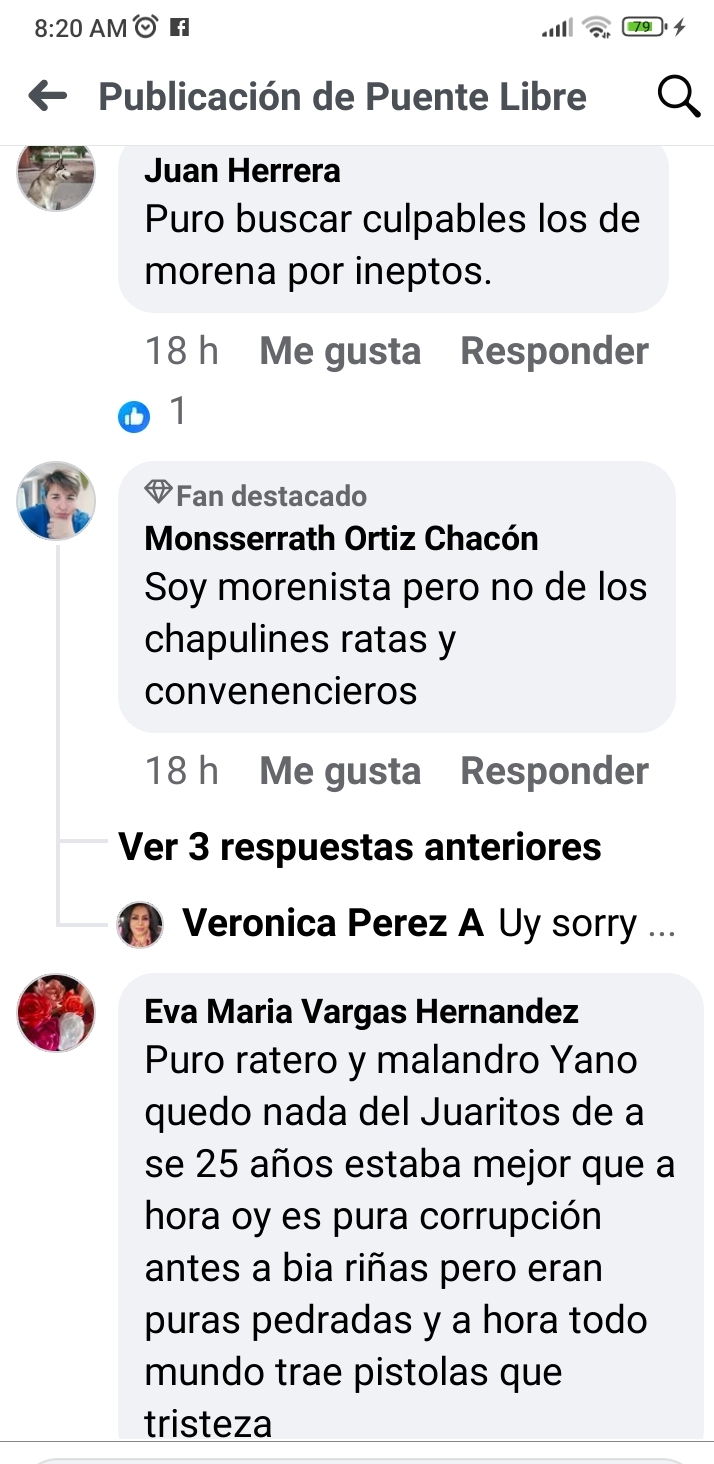Like Juan Herrera's comment

point(339,351)
